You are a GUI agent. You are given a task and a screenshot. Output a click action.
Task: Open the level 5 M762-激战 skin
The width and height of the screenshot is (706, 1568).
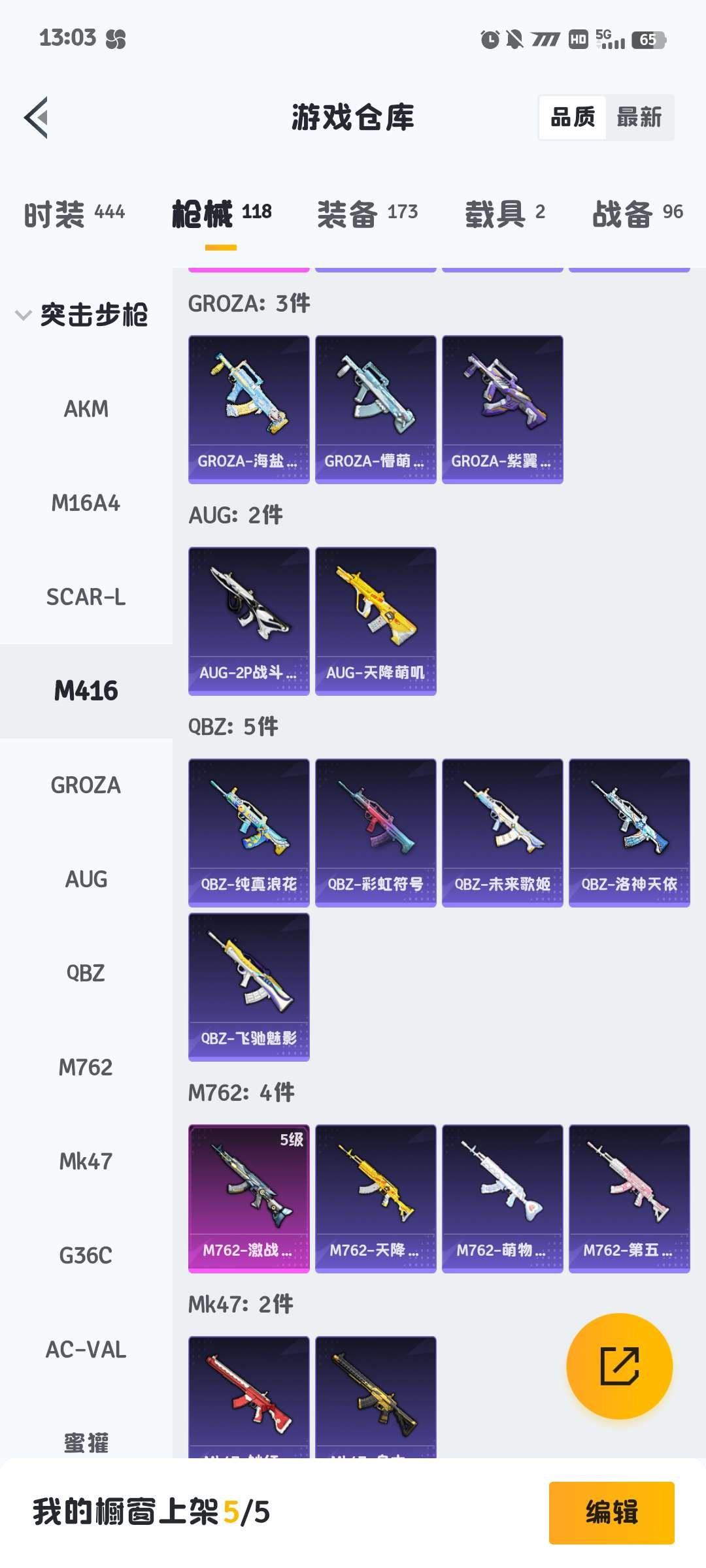coord(248,1198)
